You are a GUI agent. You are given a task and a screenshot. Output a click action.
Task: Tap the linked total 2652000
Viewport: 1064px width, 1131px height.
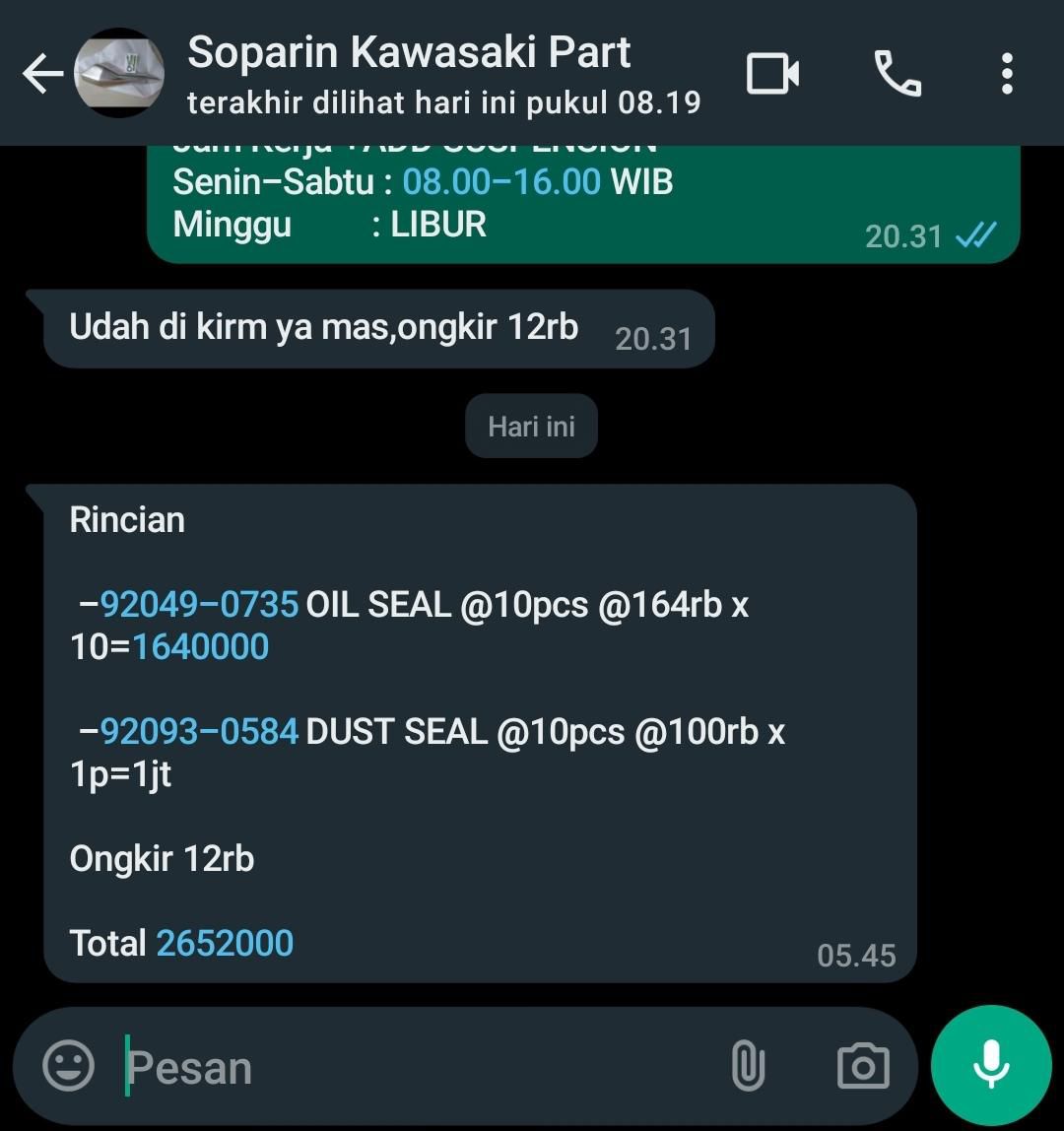pos(225,943)
